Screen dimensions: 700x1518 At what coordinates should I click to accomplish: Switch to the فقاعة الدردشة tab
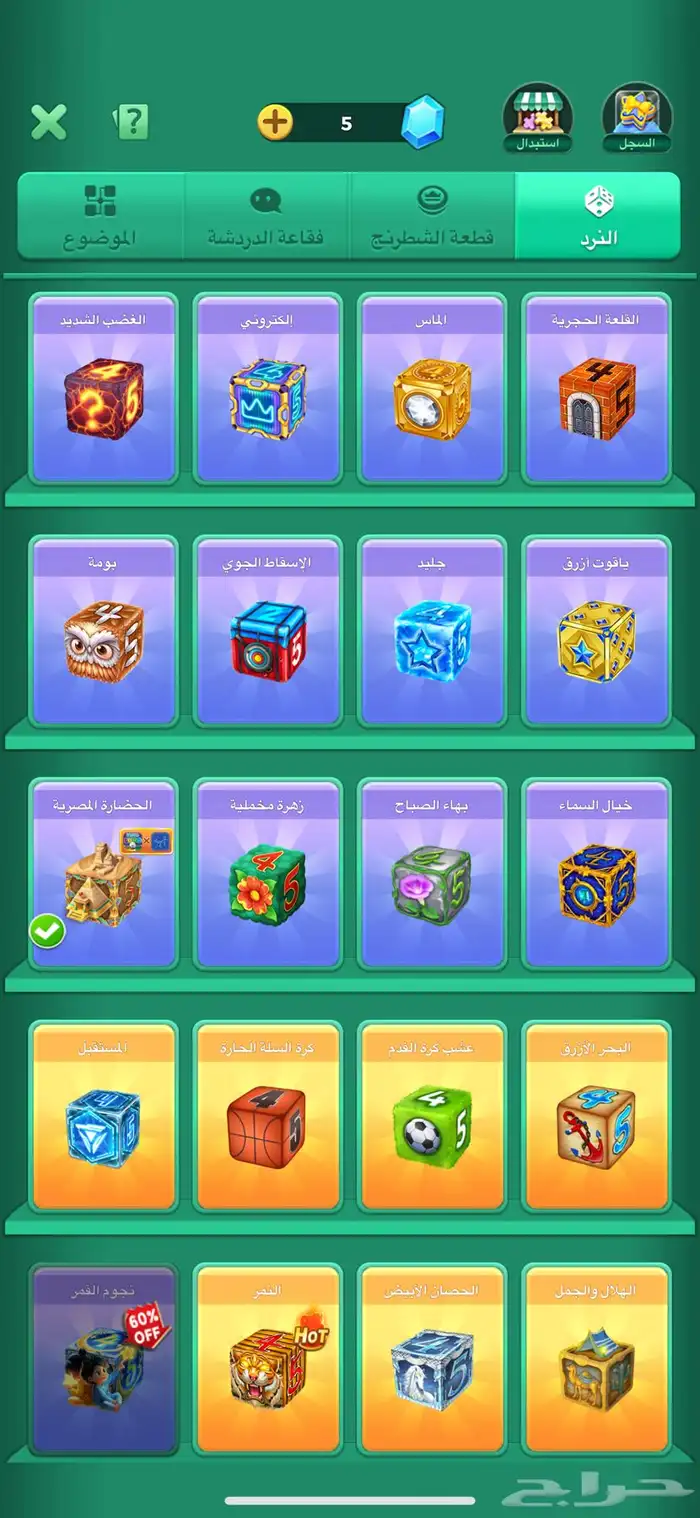[266, 216]
